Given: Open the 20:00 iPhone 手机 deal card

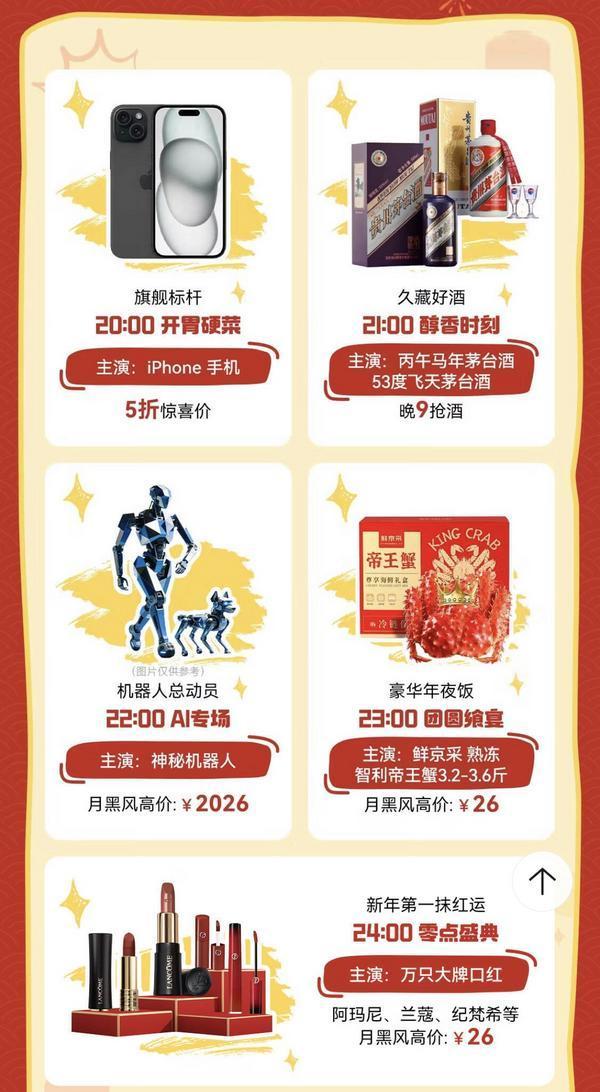Looking at the screenshot, I should [x=168, y=257].
